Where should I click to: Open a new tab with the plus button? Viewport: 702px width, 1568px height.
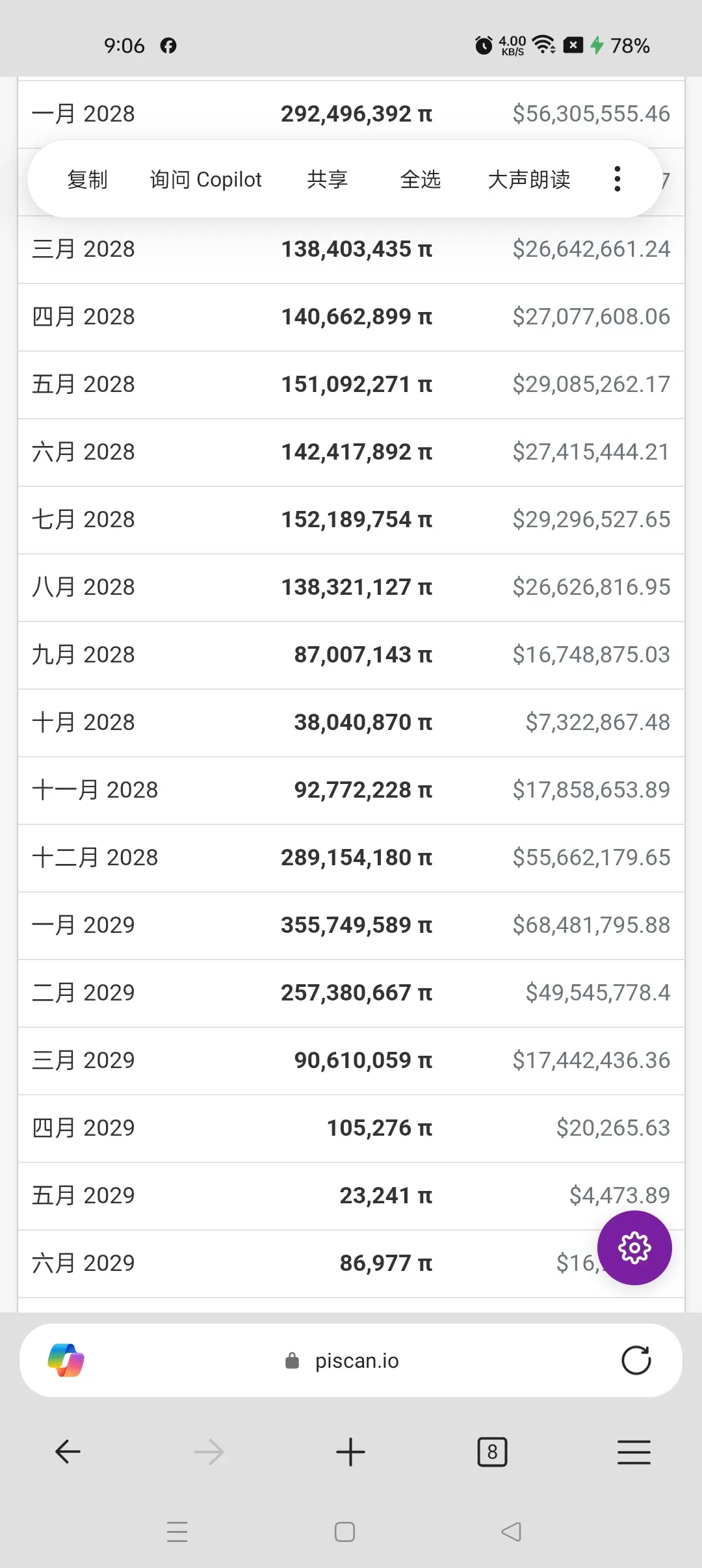tap(350, 1452)
